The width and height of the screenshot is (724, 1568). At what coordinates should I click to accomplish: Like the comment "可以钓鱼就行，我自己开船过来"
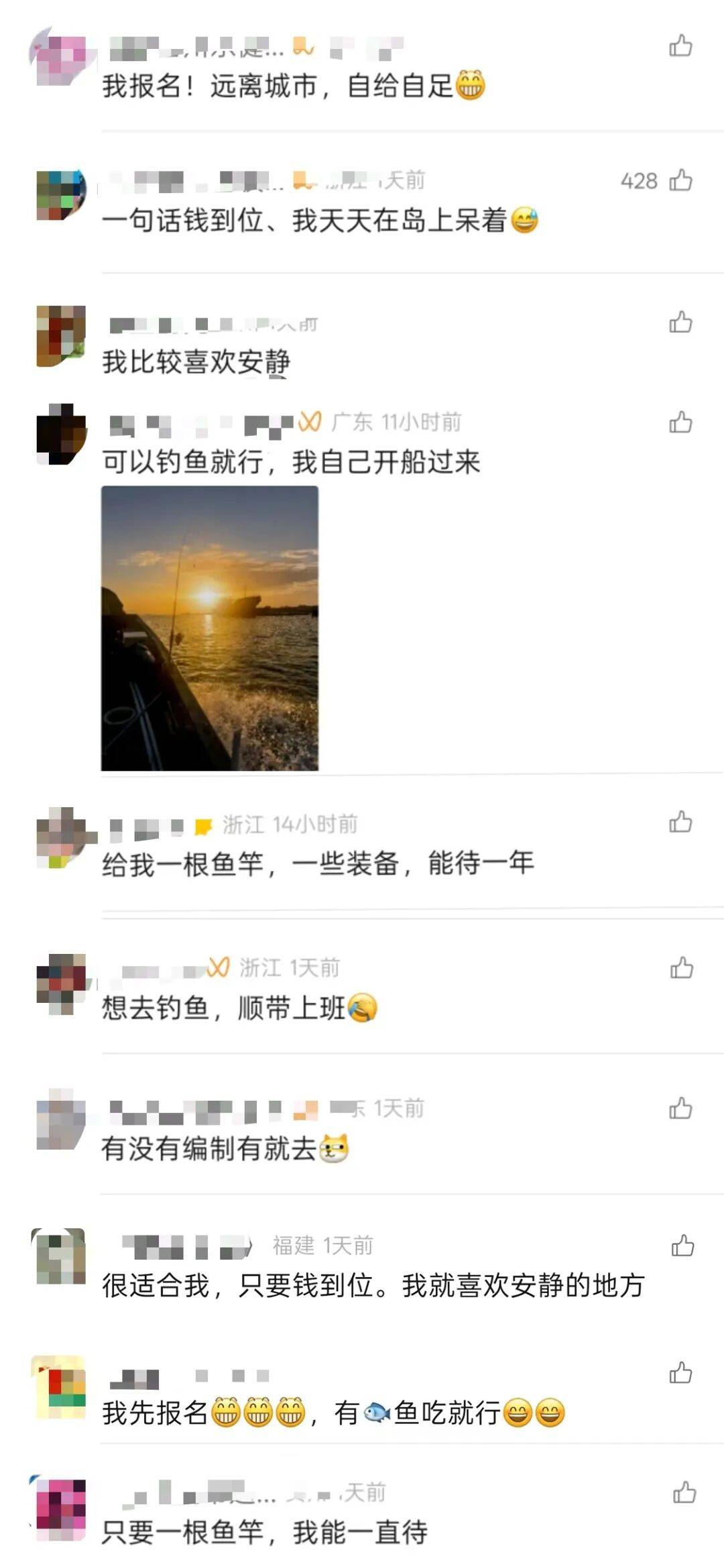(680, 422)
